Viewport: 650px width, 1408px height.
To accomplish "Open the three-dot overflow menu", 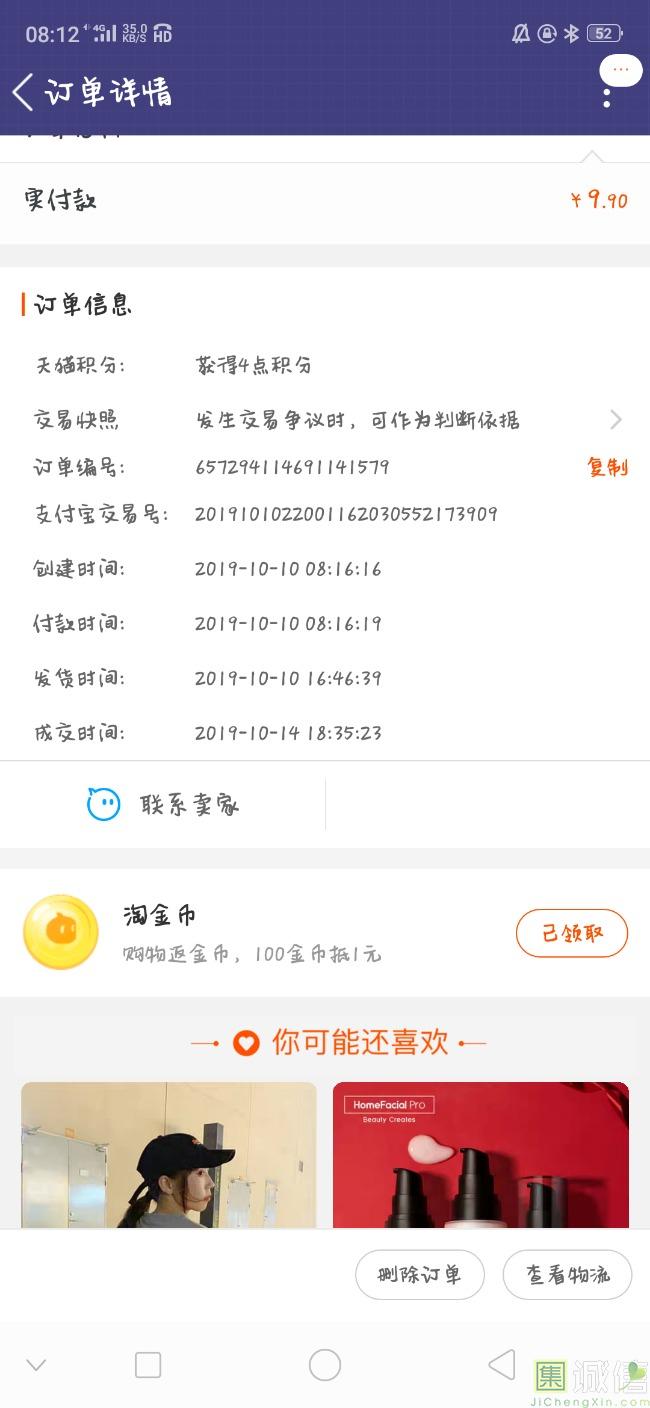I will pos(606,98).
